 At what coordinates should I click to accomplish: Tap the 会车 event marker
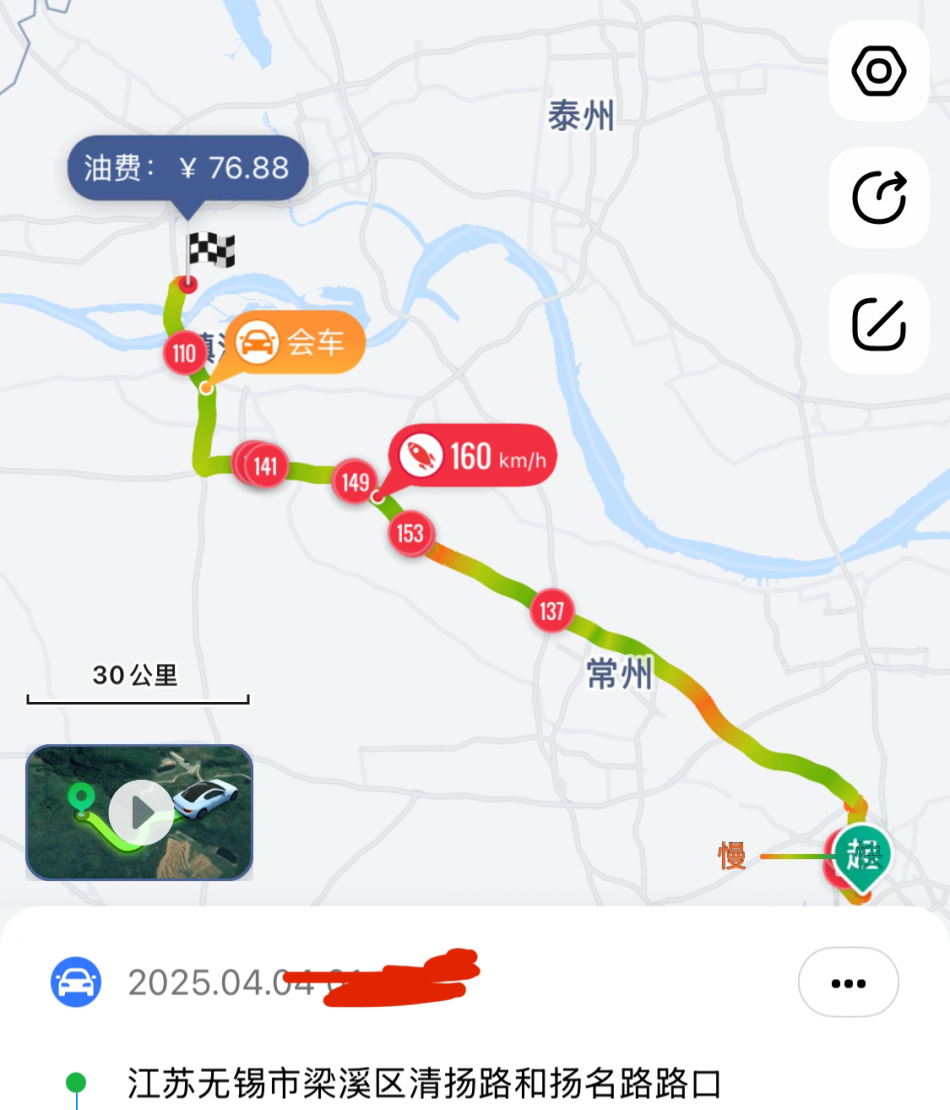tap(294, 344)
